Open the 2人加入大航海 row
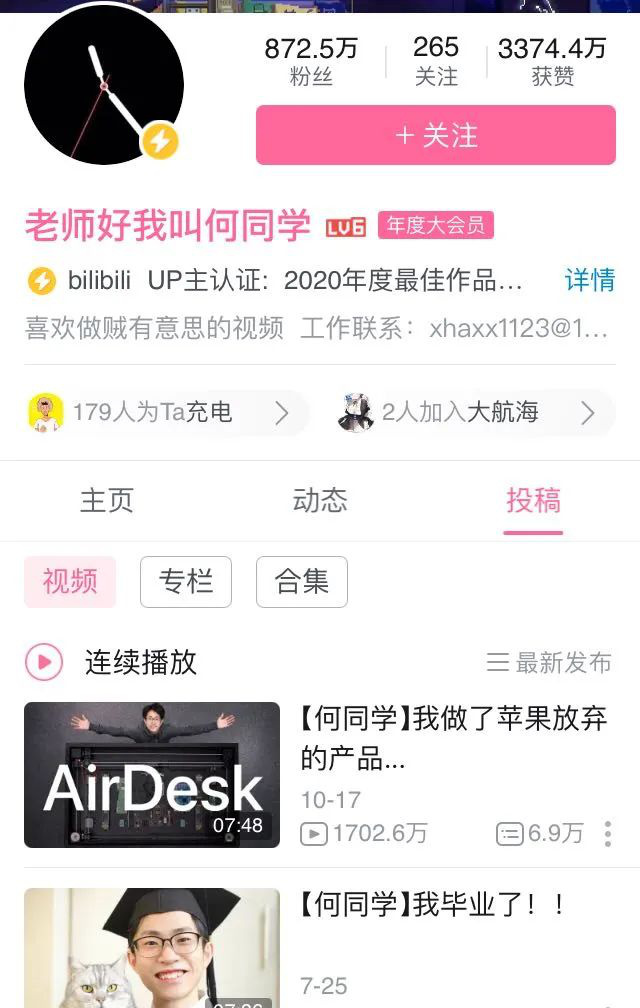The image size is (640, 1008). point(474,412)
